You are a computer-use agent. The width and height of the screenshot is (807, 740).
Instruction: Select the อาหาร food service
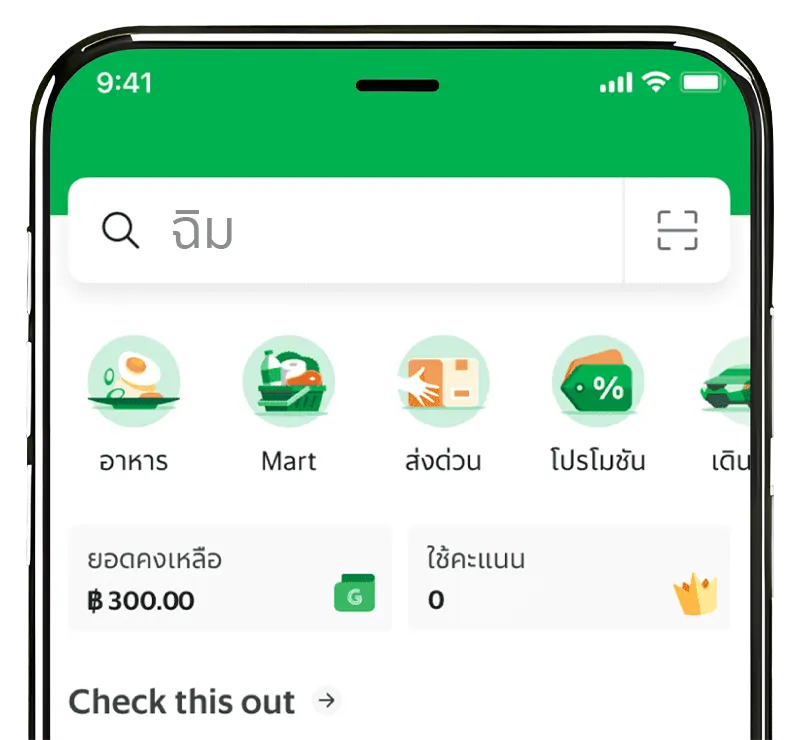coord(133,382)
